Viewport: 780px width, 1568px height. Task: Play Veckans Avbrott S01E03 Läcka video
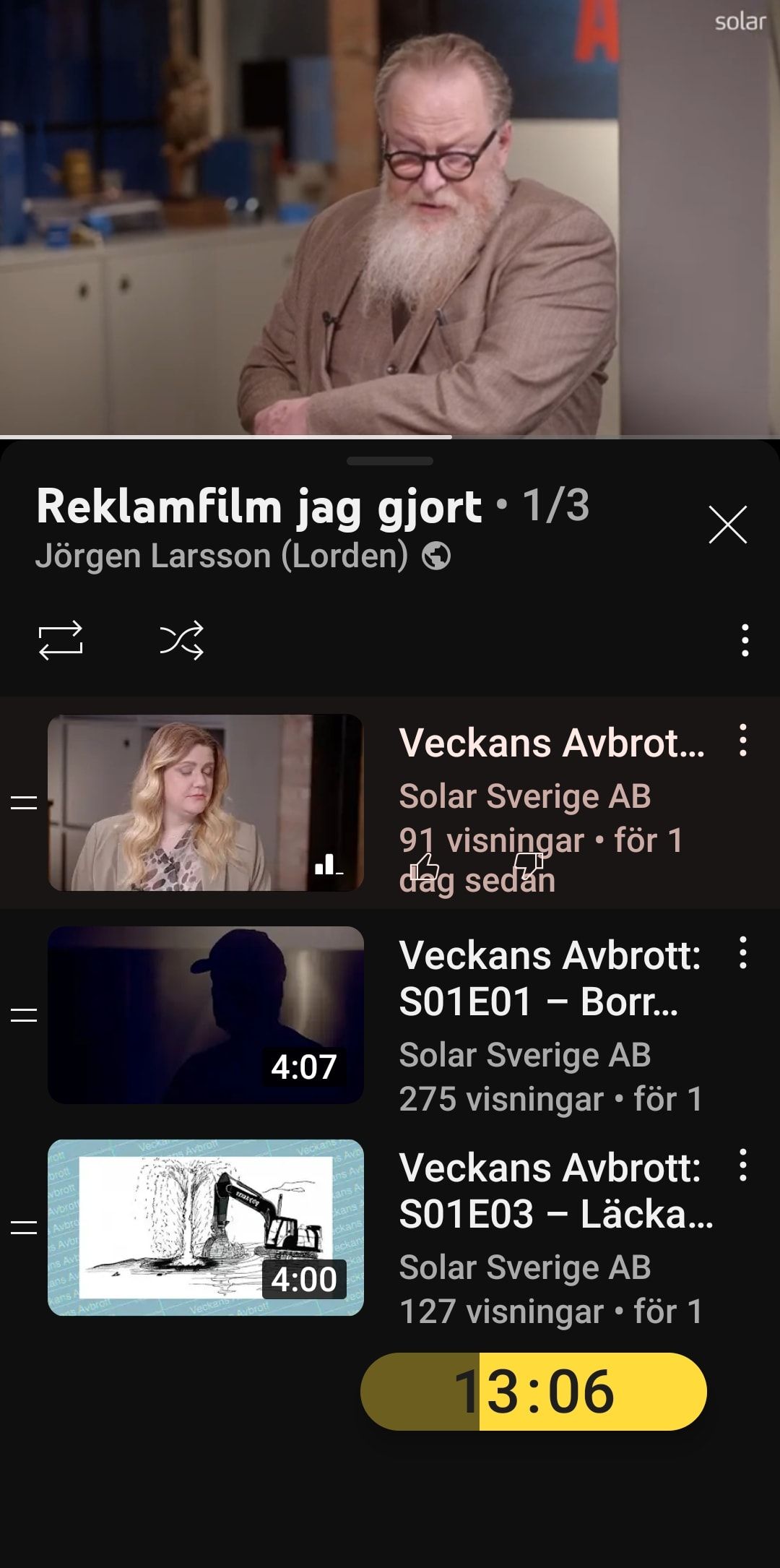tap(206, 1227)
